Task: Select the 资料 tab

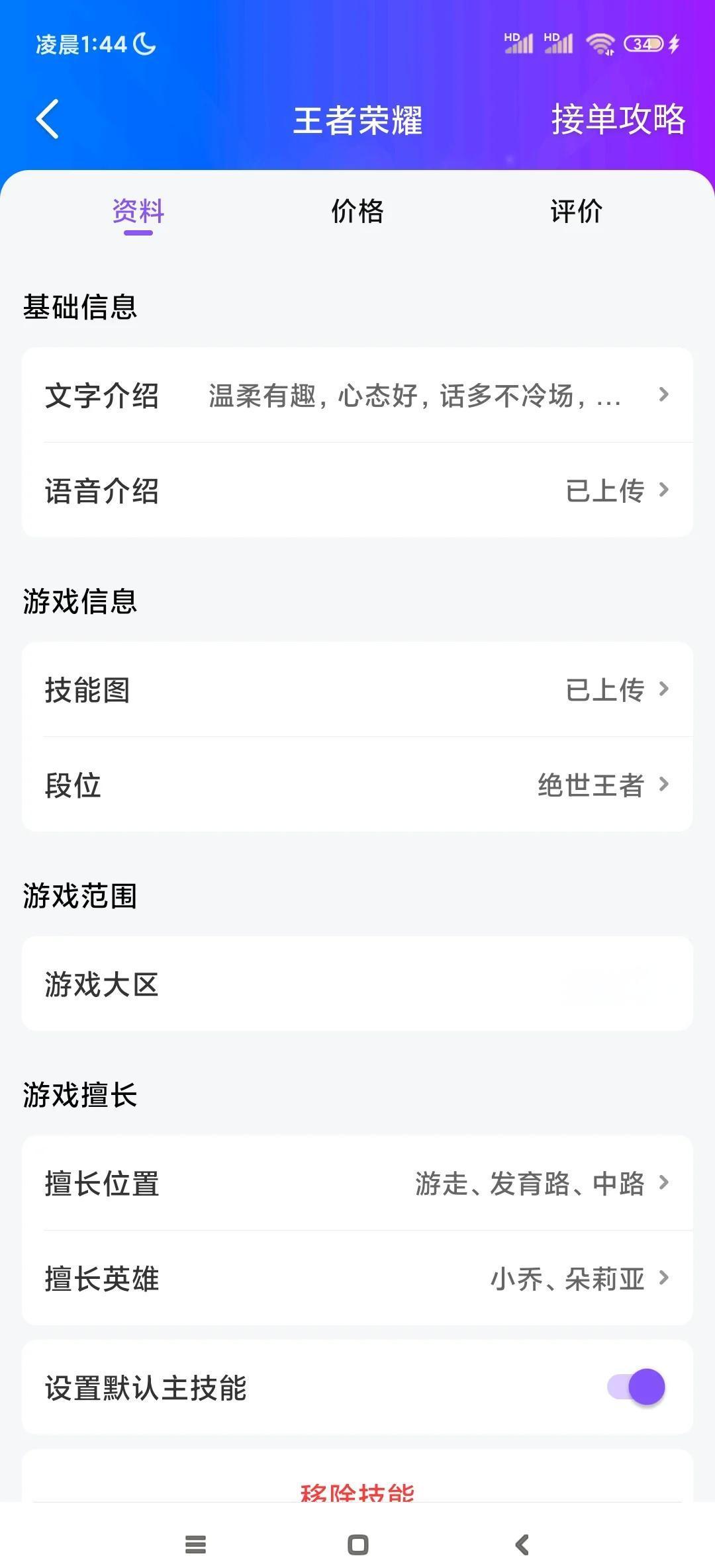Action: 138,212
